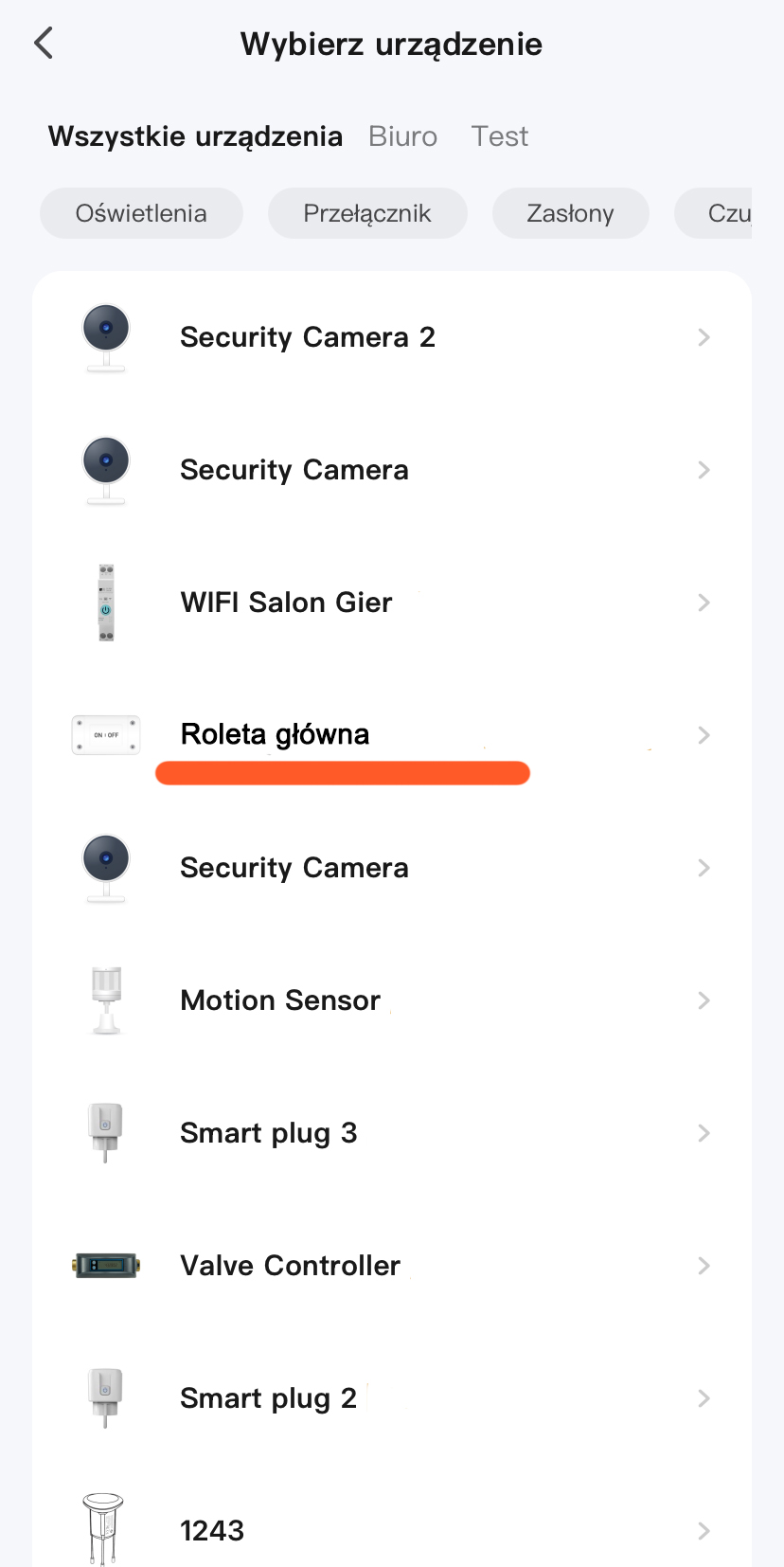Filter by Przełącznik chip
784x1567 pixels.
(x=367, y=213)
